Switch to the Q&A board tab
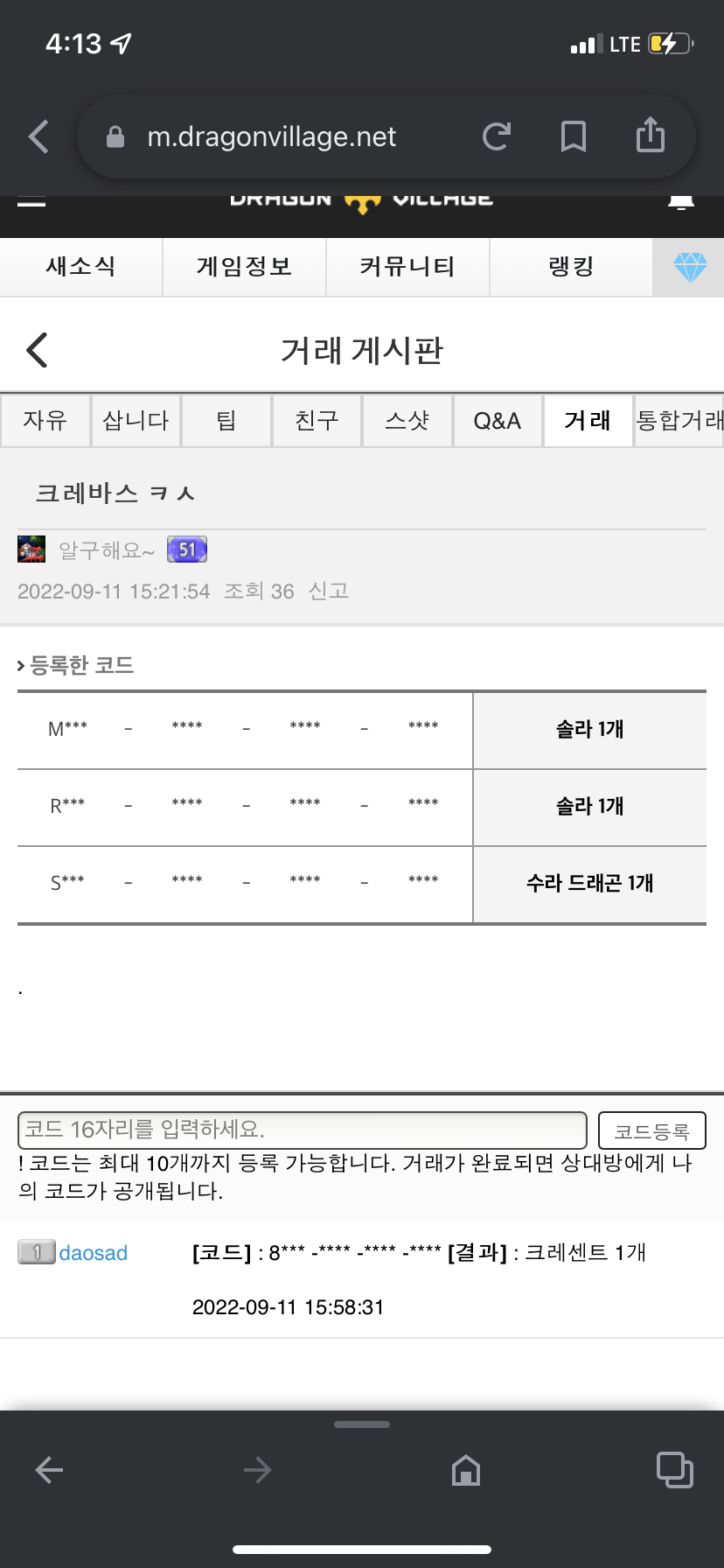Viewport: 724px width, 1568px height. pyautogui.click(x=497, y=421)
